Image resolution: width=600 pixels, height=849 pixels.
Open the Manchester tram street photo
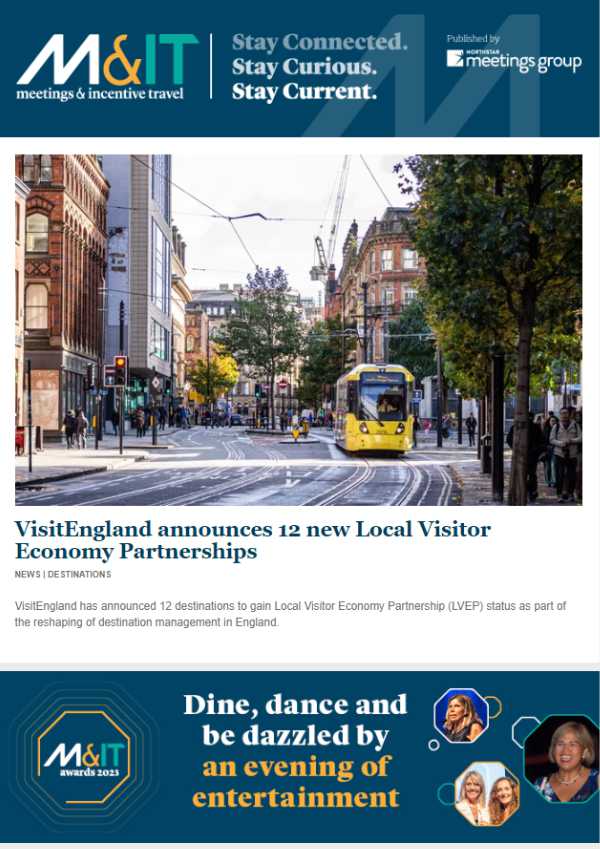(x=298, y=330)
